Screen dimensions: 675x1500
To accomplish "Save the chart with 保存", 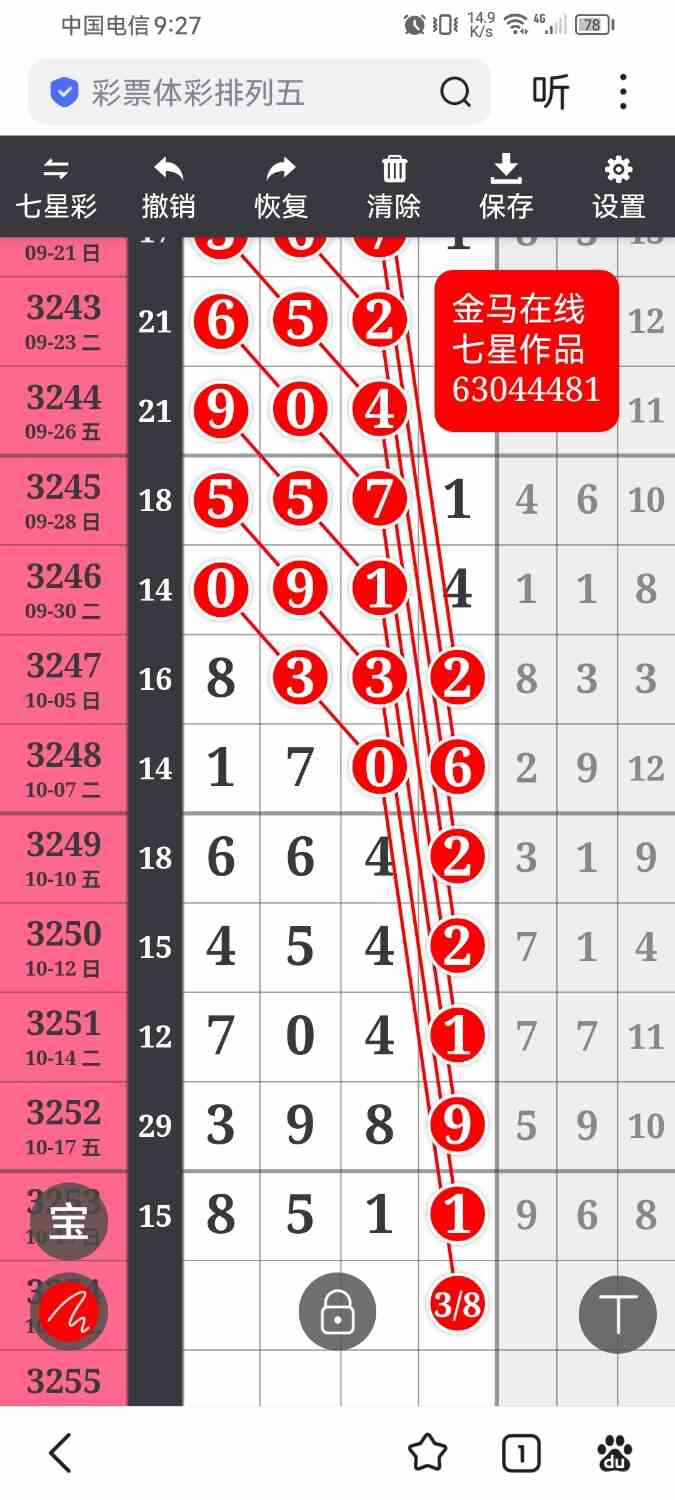I will coord(506,188).
